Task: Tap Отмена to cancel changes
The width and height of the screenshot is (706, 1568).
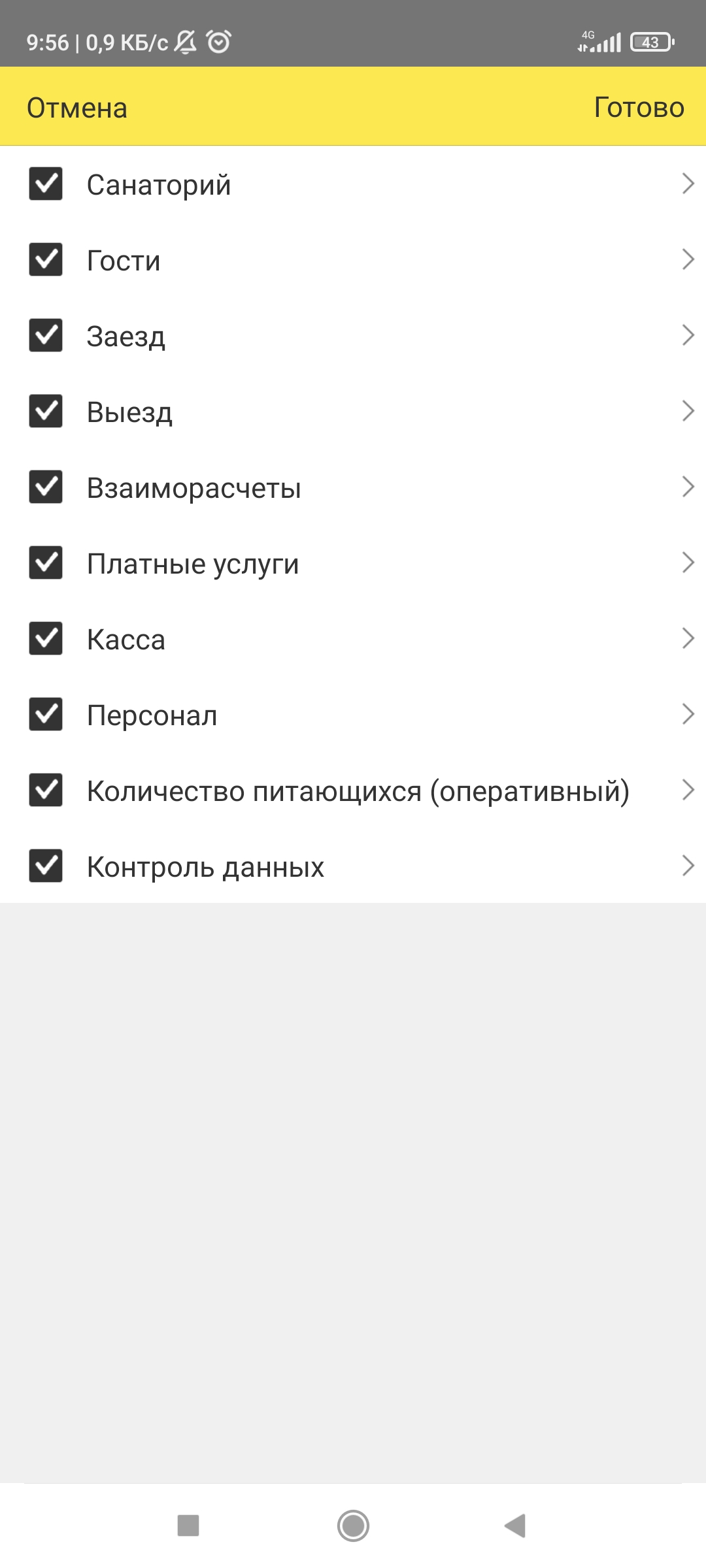Action: coord(77,108)
